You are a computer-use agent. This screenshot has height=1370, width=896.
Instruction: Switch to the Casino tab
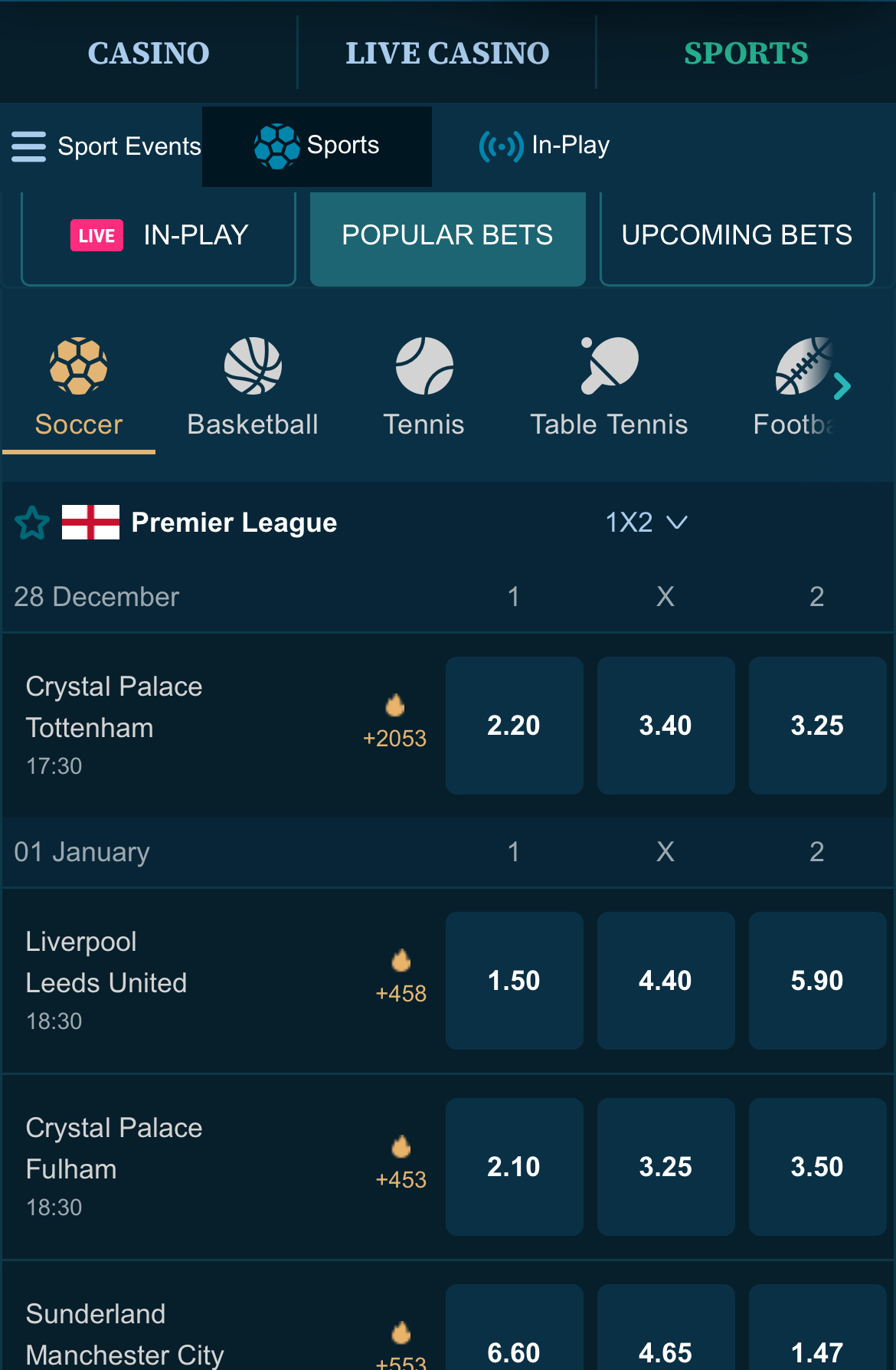coord(149,52)
